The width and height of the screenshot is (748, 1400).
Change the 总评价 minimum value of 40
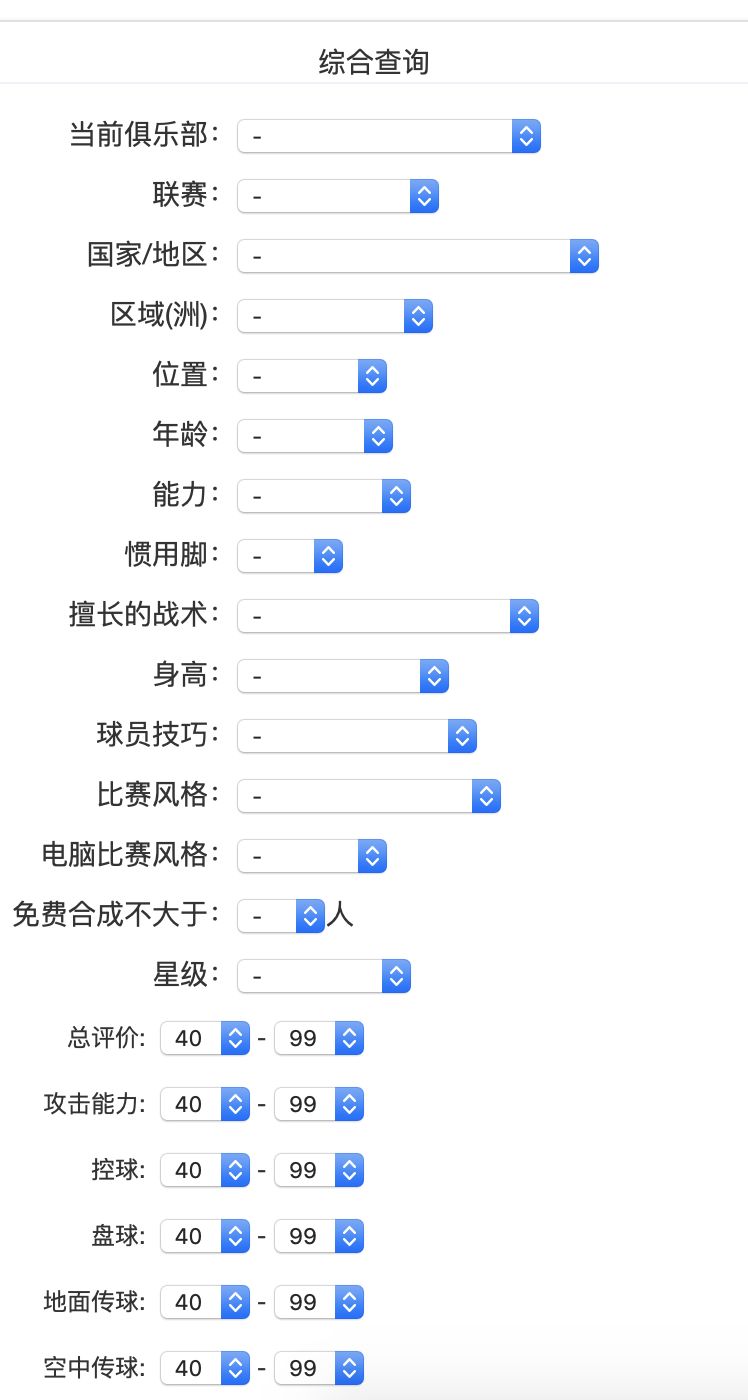point(205,1038)
